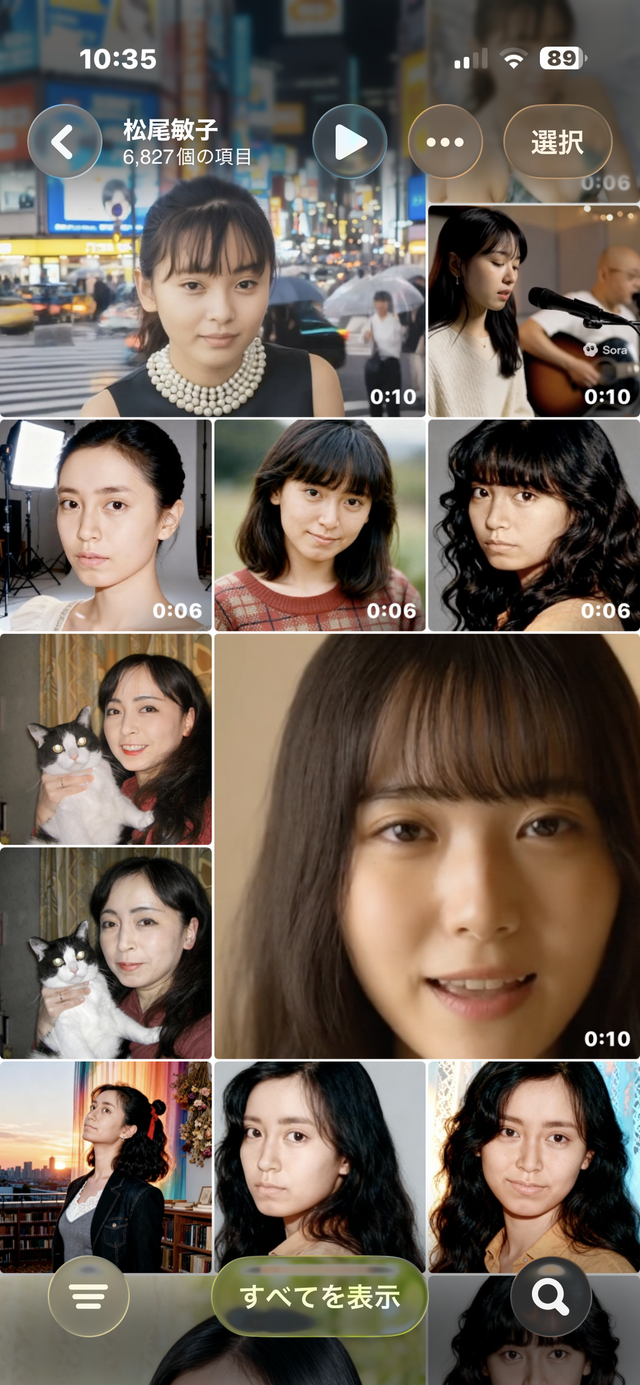This screenshot has height=1385, width=640.
Task: Open the large close-up face video
Action: pyautogui.click(x=427, y=846)
